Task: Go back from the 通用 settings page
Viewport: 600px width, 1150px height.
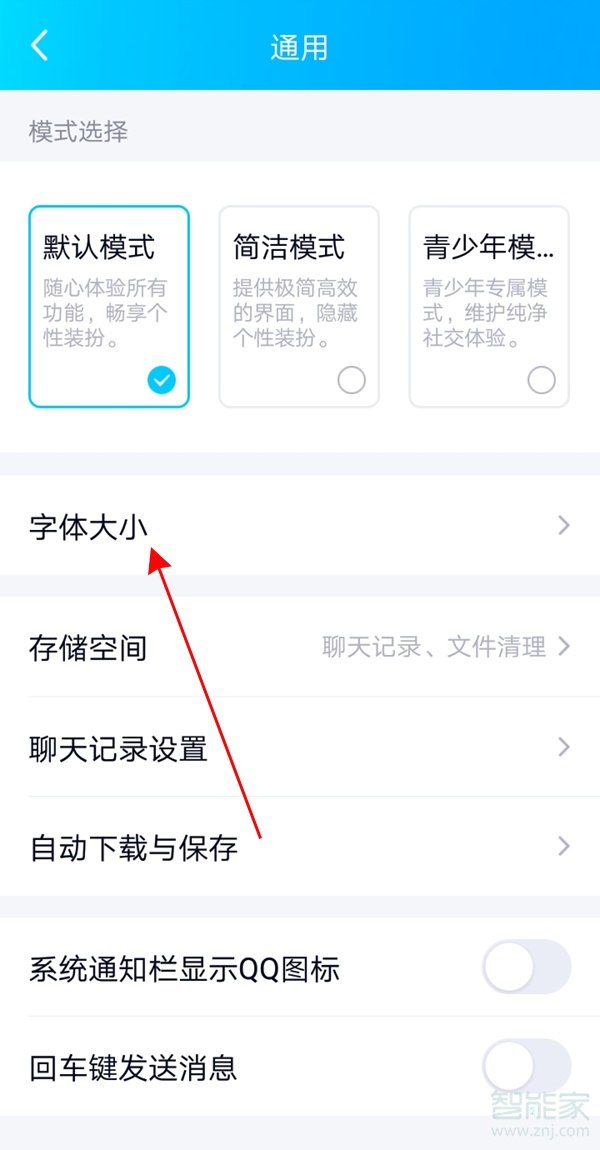Action: 40,46
